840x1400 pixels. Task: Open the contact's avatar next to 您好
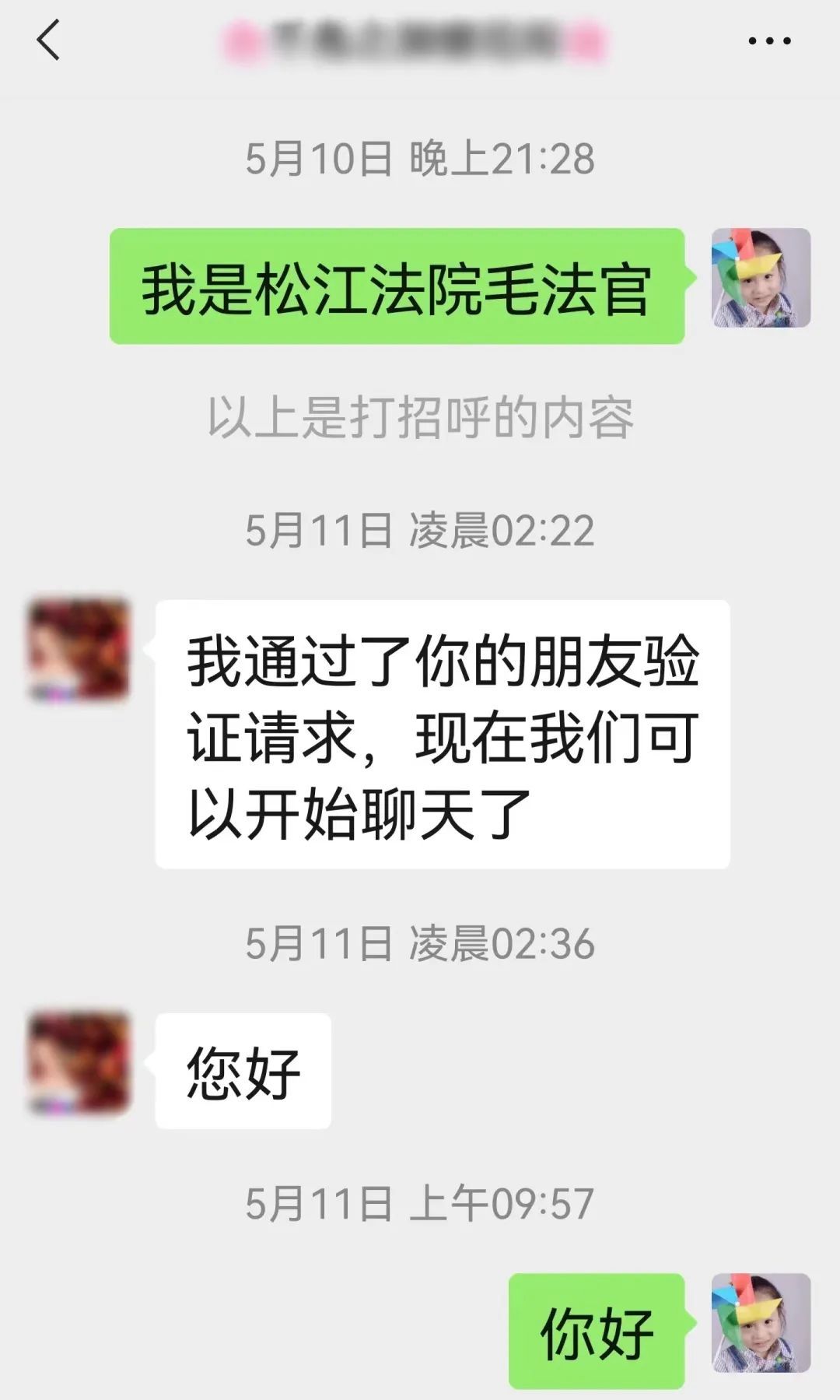click(79, 1063)
